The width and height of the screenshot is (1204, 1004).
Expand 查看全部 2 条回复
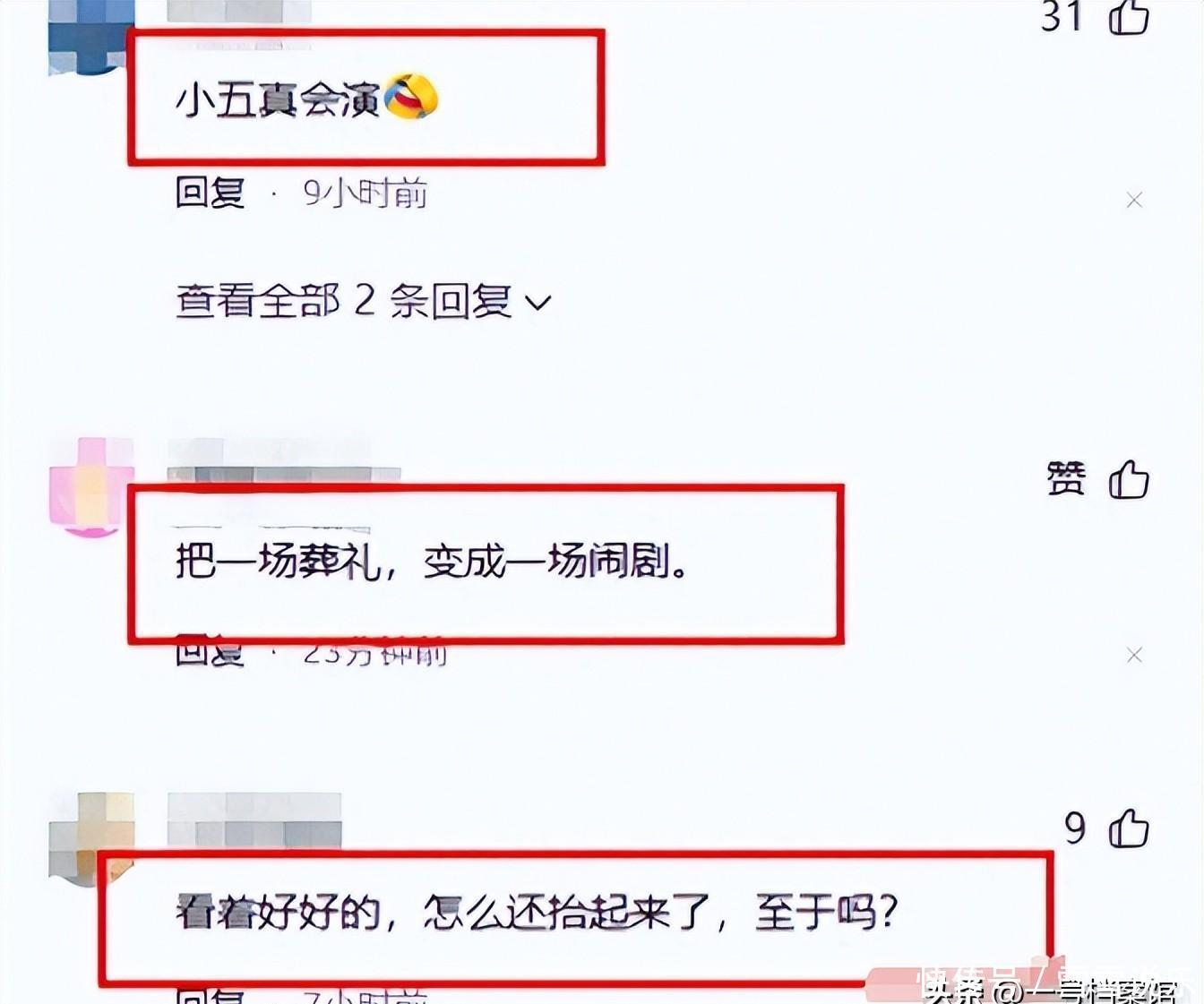(363, 302)
